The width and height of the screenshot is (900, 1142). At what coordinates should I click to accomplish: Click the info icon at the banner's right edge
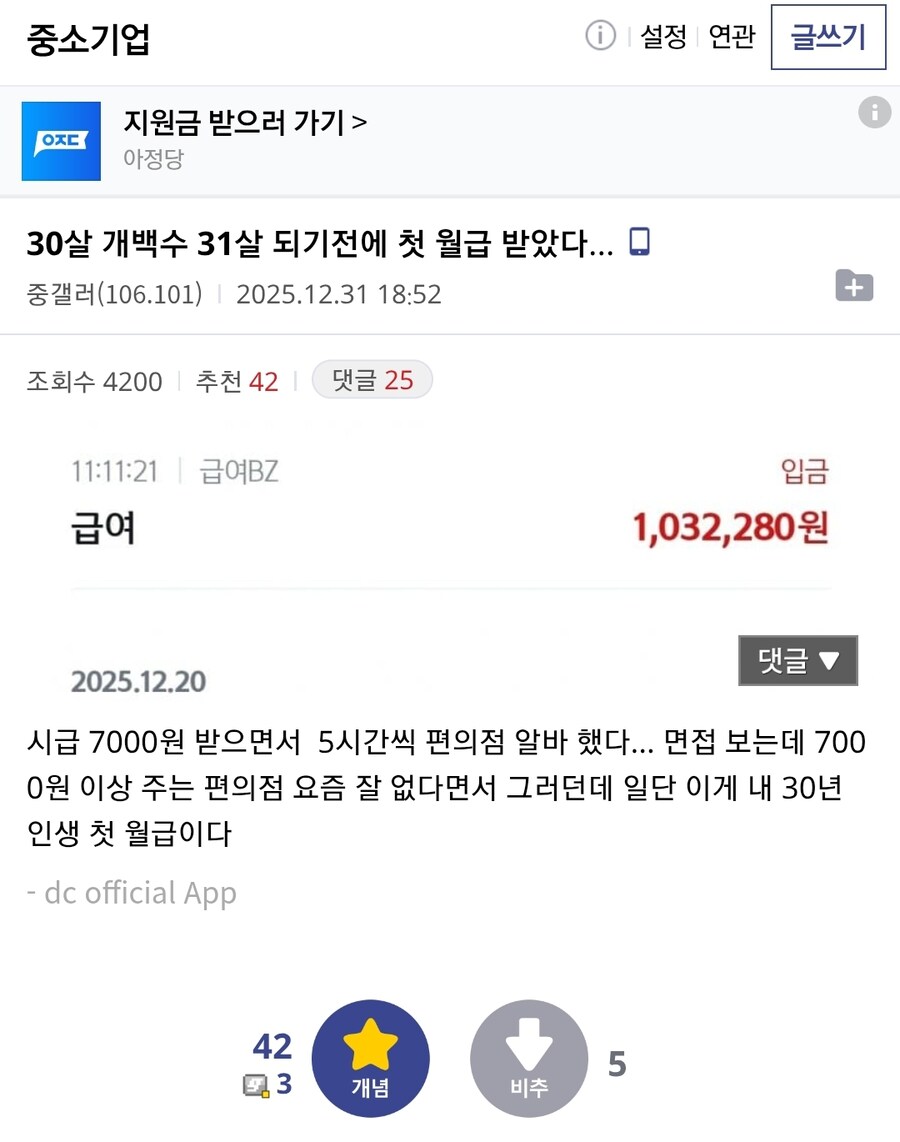875,113
